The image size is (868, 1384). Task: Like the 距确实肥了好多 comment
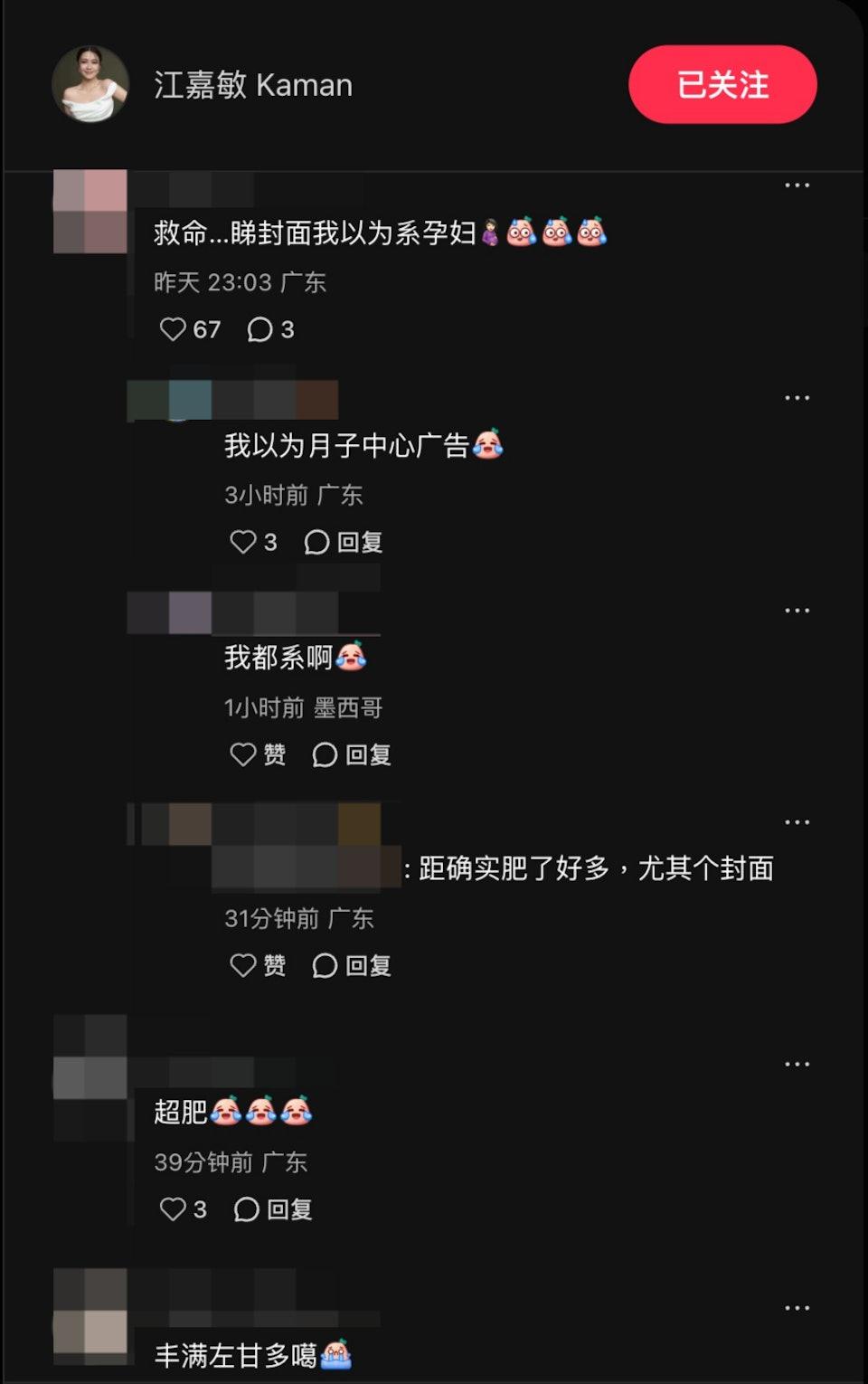tap(243, 965)
